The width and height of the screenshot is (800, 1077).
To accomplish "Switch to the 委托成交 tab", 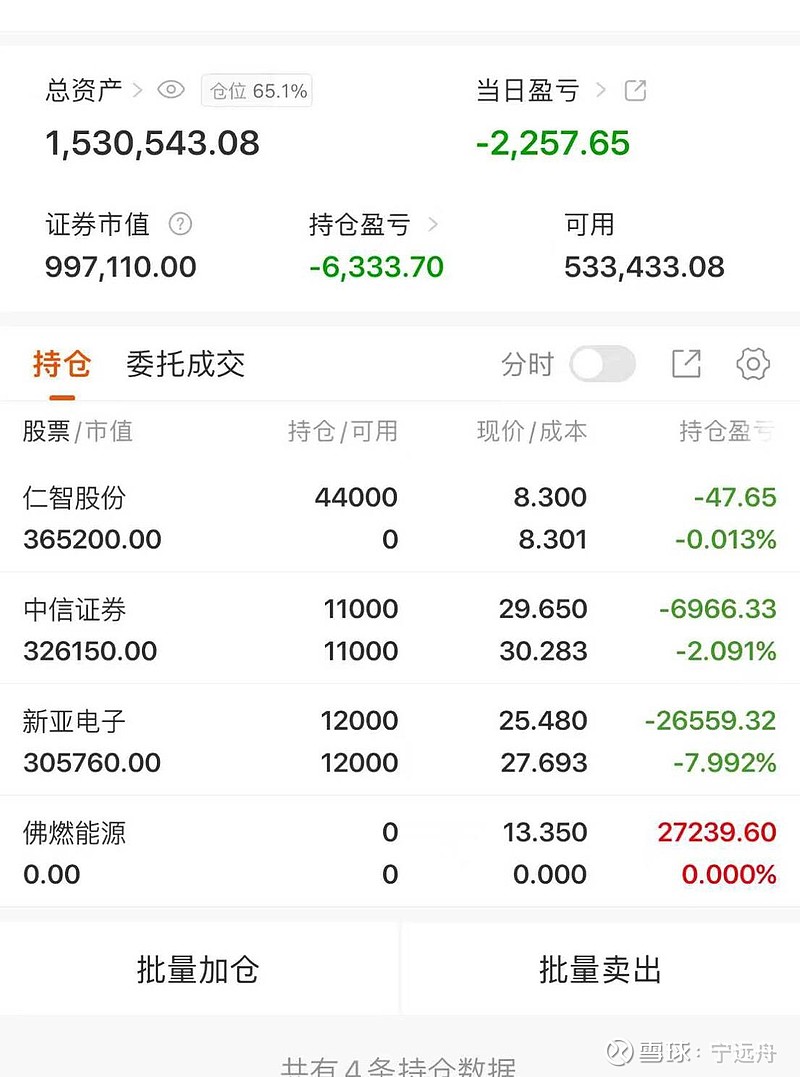I will tap(185, 364).
